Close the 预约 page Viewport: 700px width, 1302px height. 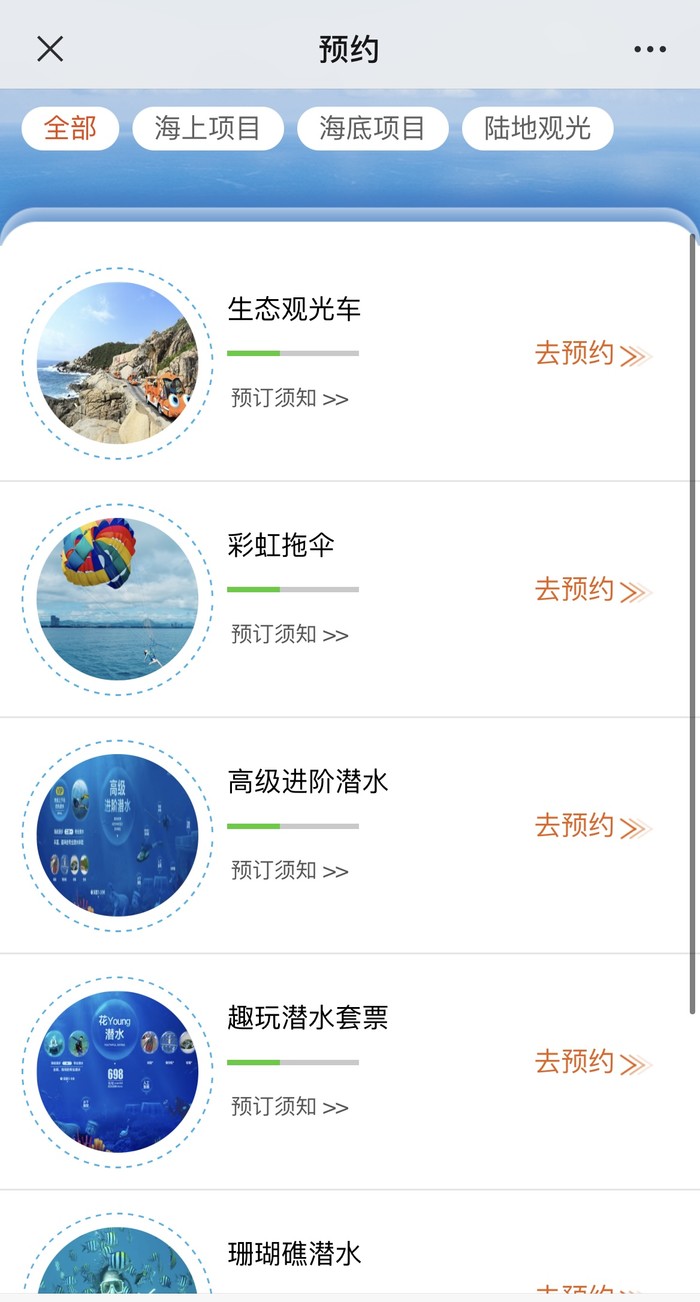tap(50, 49)
